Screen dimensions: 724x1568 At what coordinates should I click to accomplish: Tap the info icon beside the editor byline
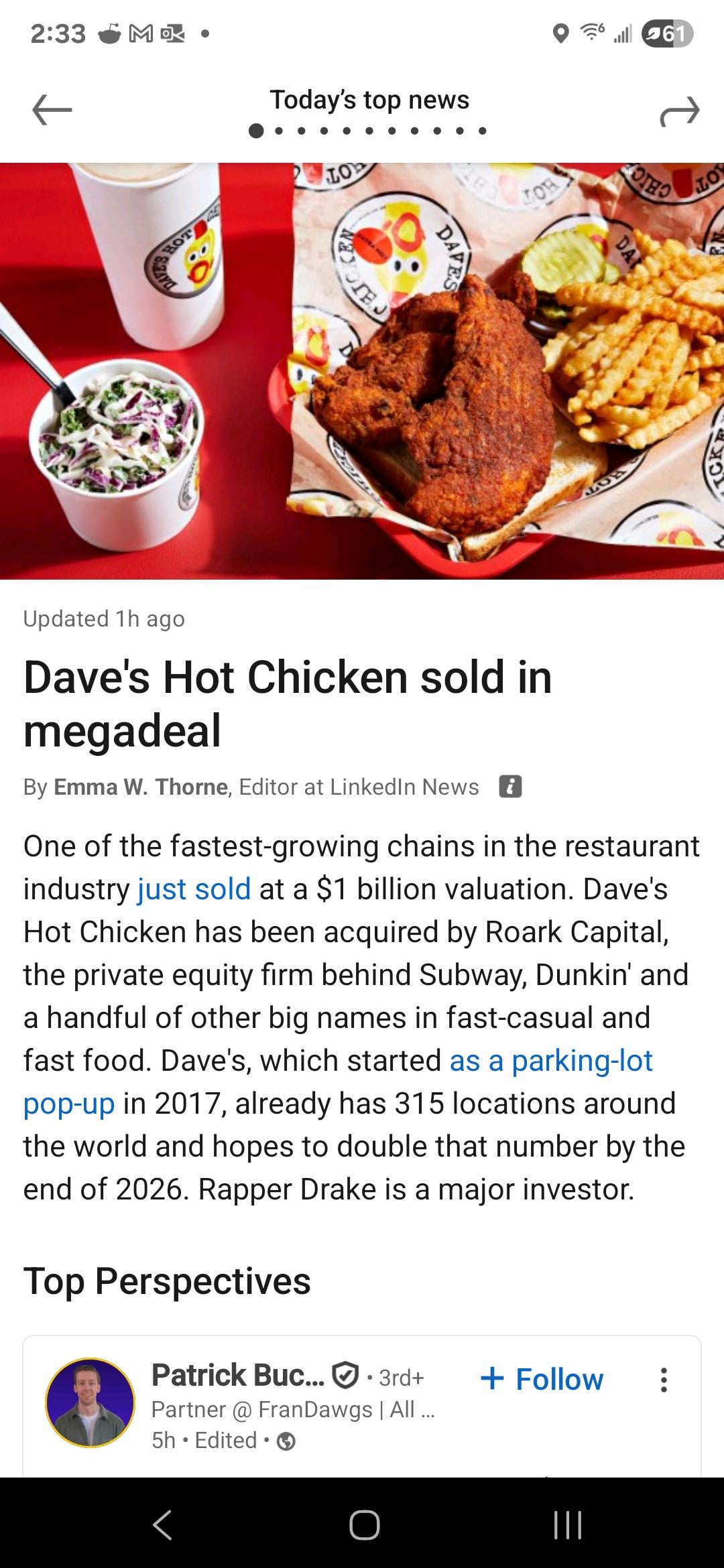point(510,786)
